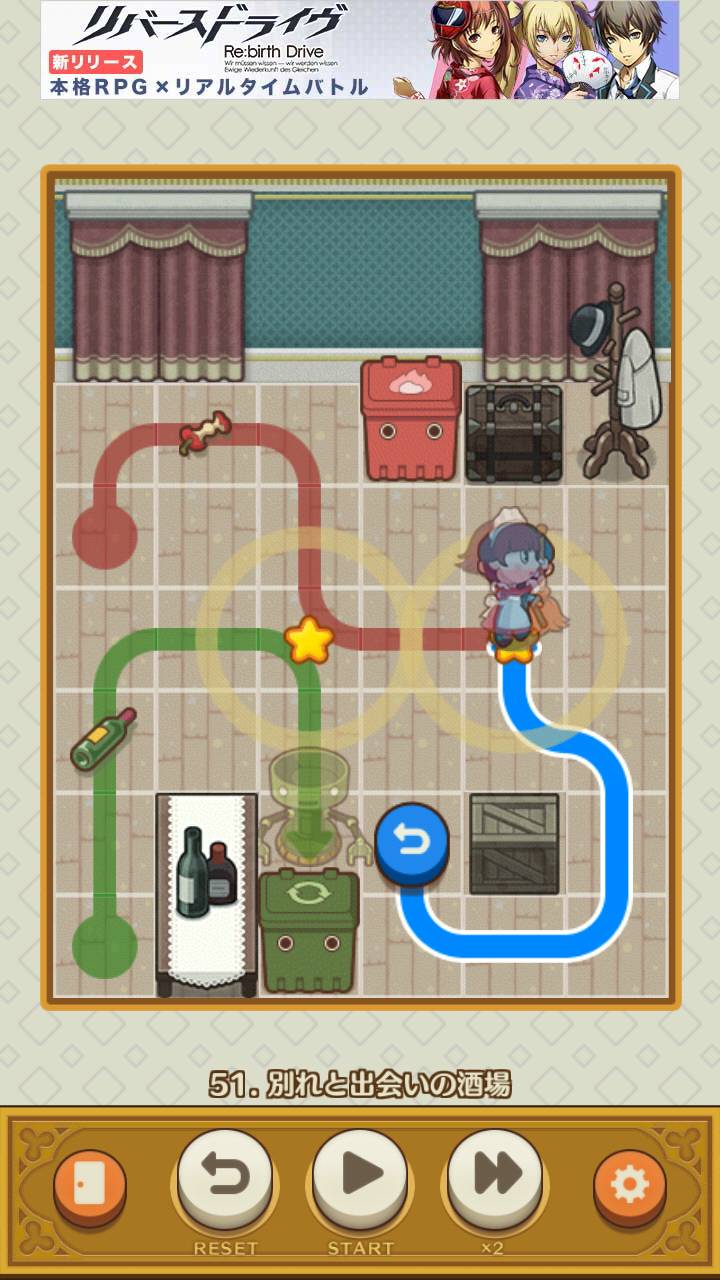
Task: Tap the red start circle on the board
Action: [105, 537]
